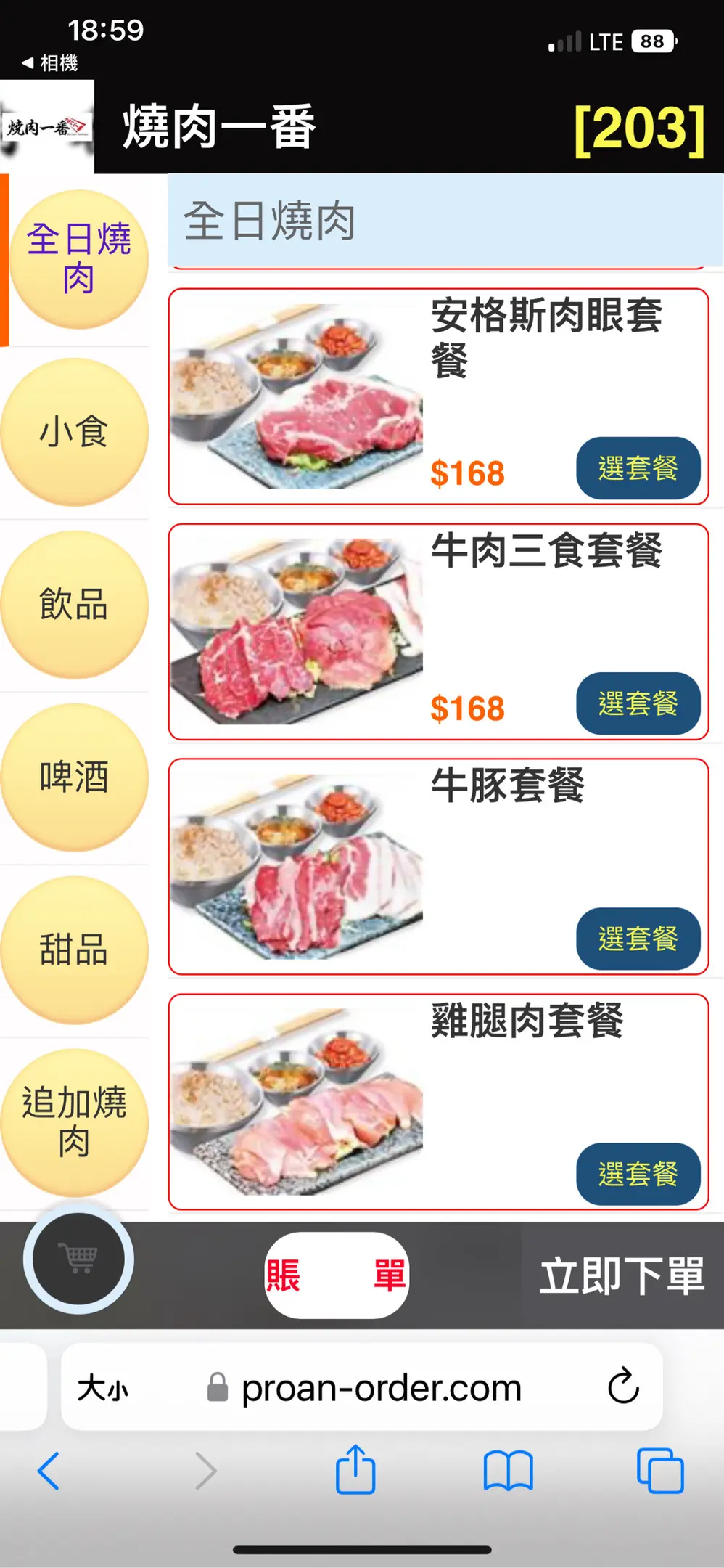Viewport: 724px width, 1568px height.
Task: Tap 選套餐 for 安格斯肉眼套餐
Action: (638, 468)
